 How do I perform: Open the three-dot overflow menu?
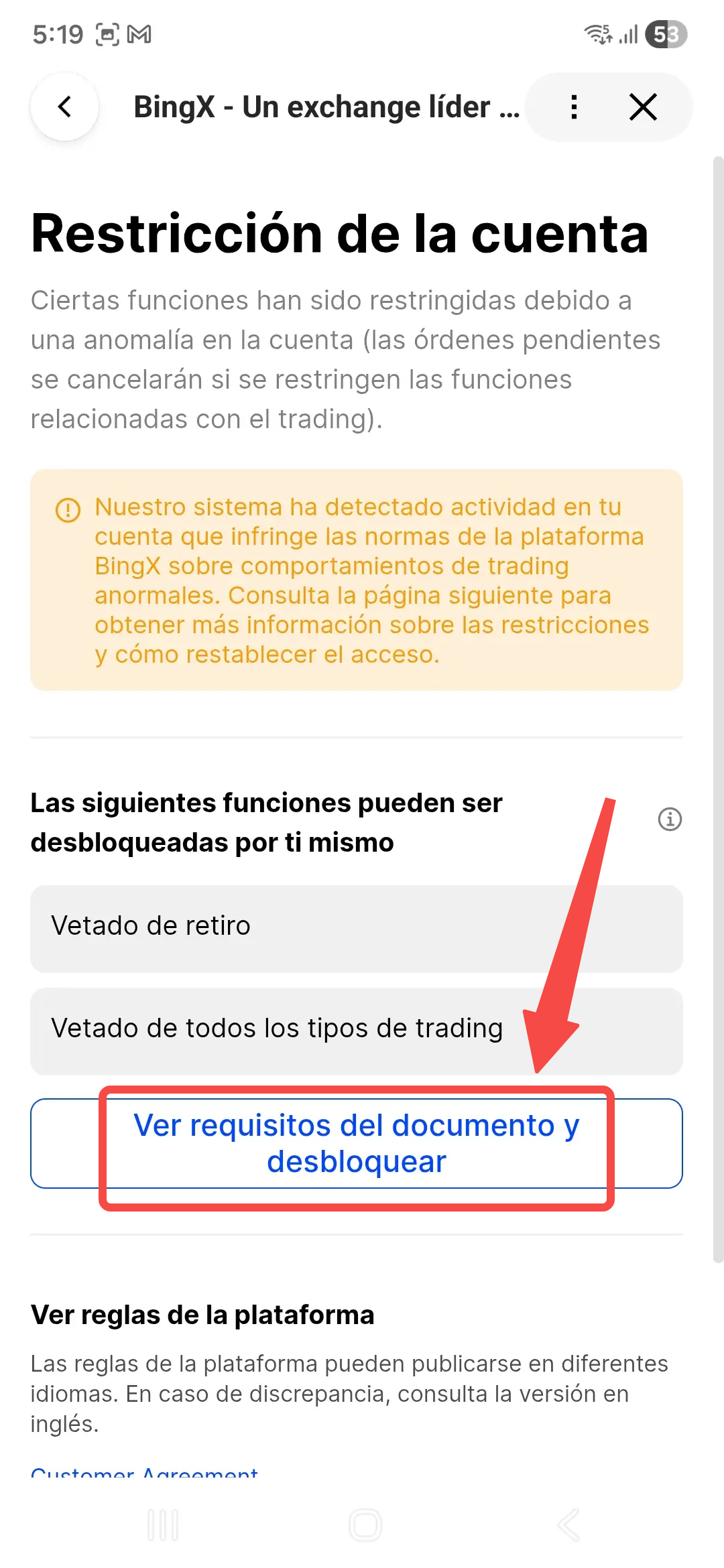point(574,107)
